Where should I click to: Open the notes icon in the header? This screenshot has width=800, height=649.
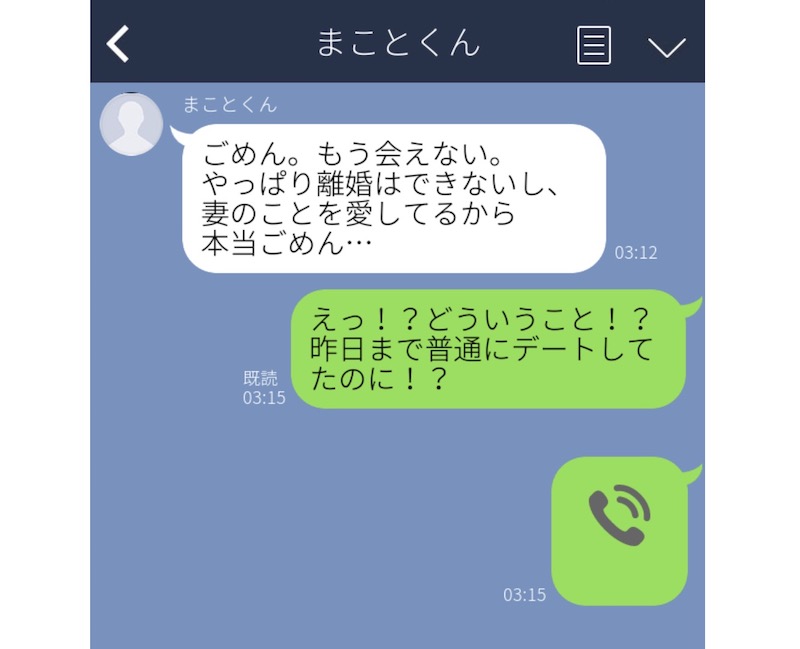pos(594,45)
